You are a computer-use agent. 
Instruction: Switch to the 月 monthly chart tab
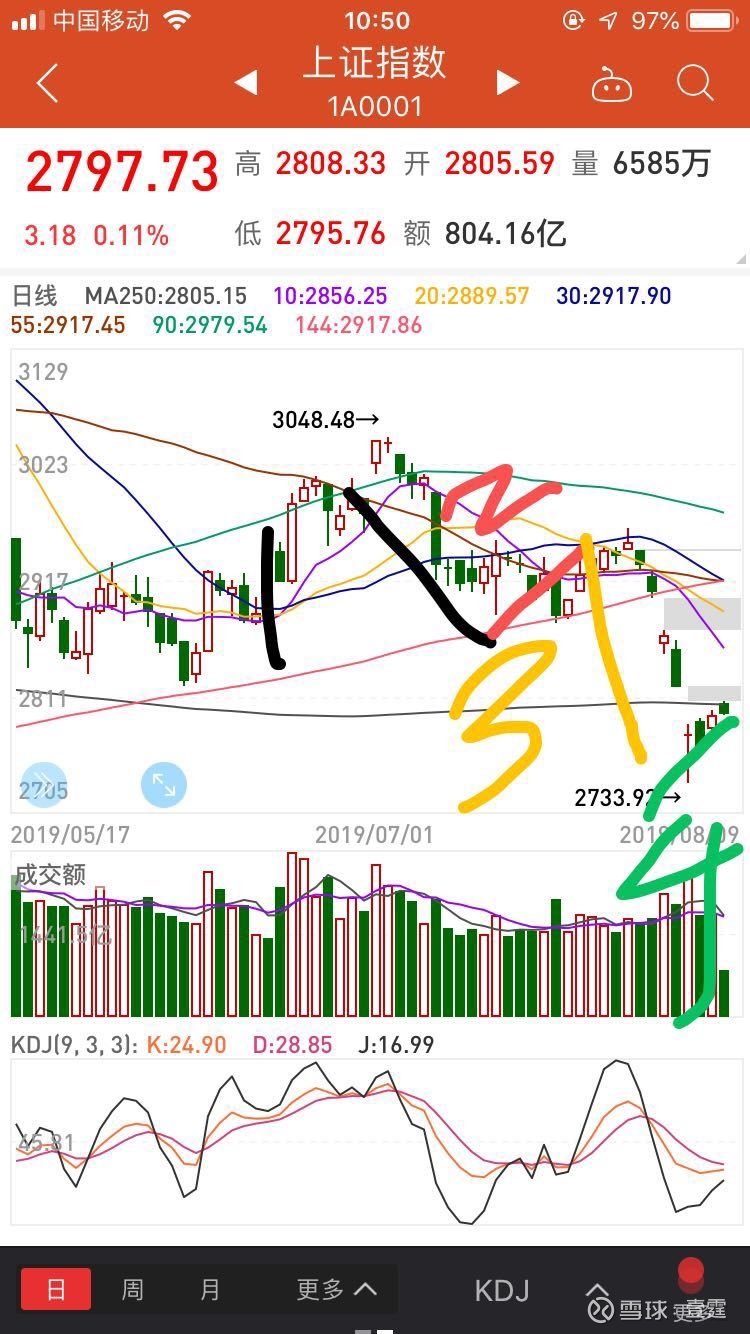click(209, 1289)
